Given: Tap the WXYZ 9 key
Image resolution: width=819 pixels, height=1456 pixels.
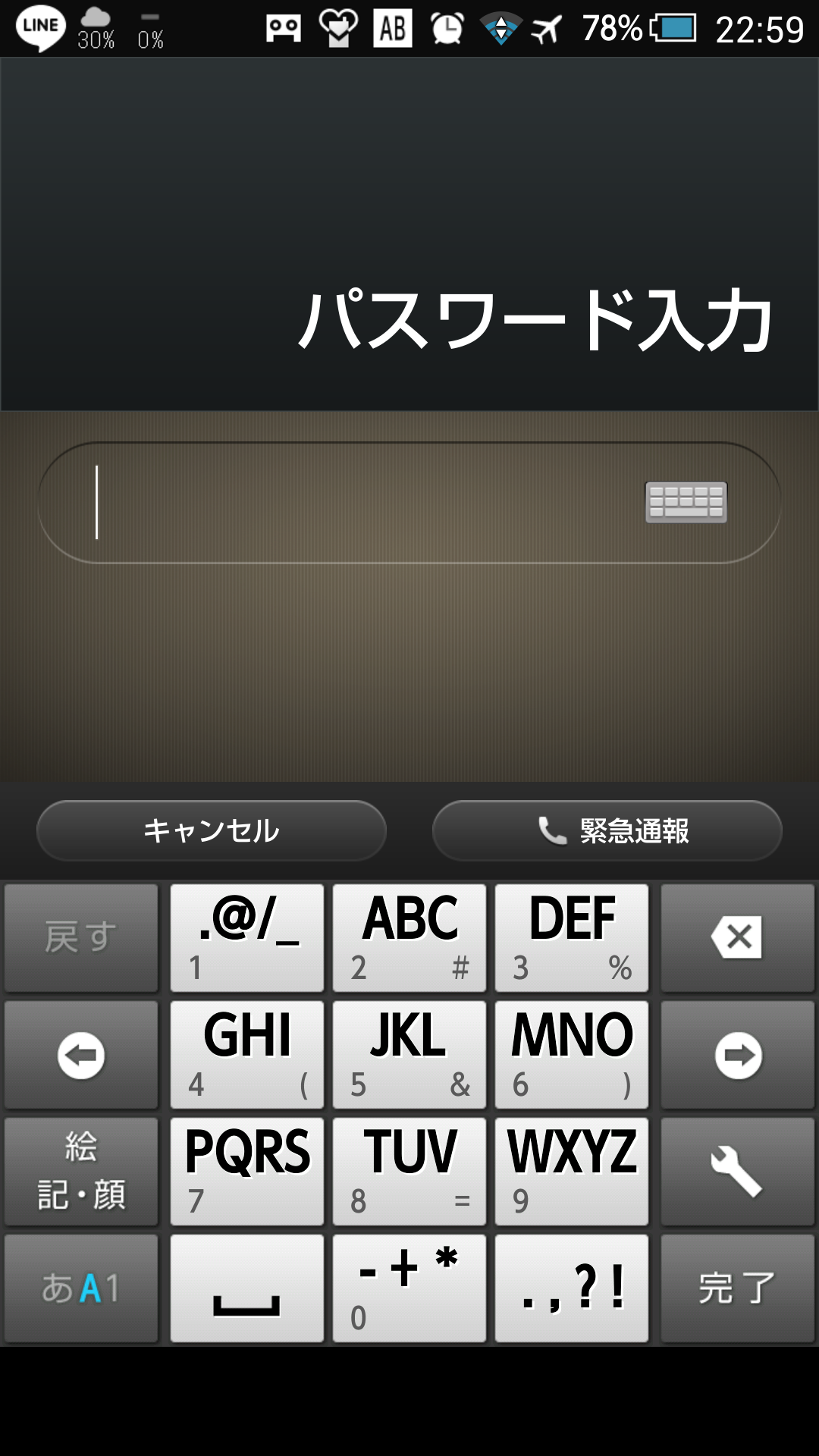Looking at the screenshot, I should click(x=572, y=1172).
